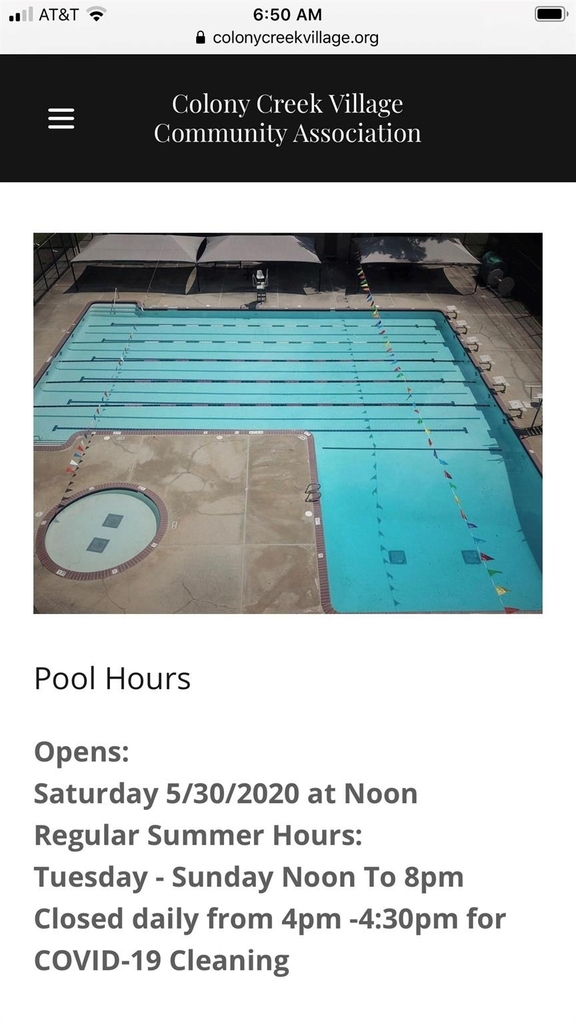Tap the colonycreekvillage.org address bar

tap(287, 38)
